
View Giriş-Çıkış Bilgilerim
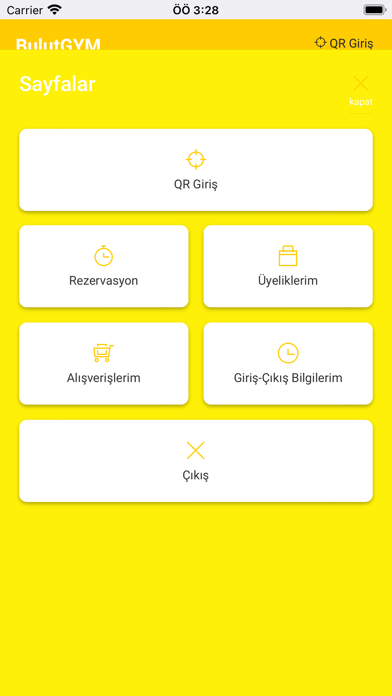tap(288, 364)
